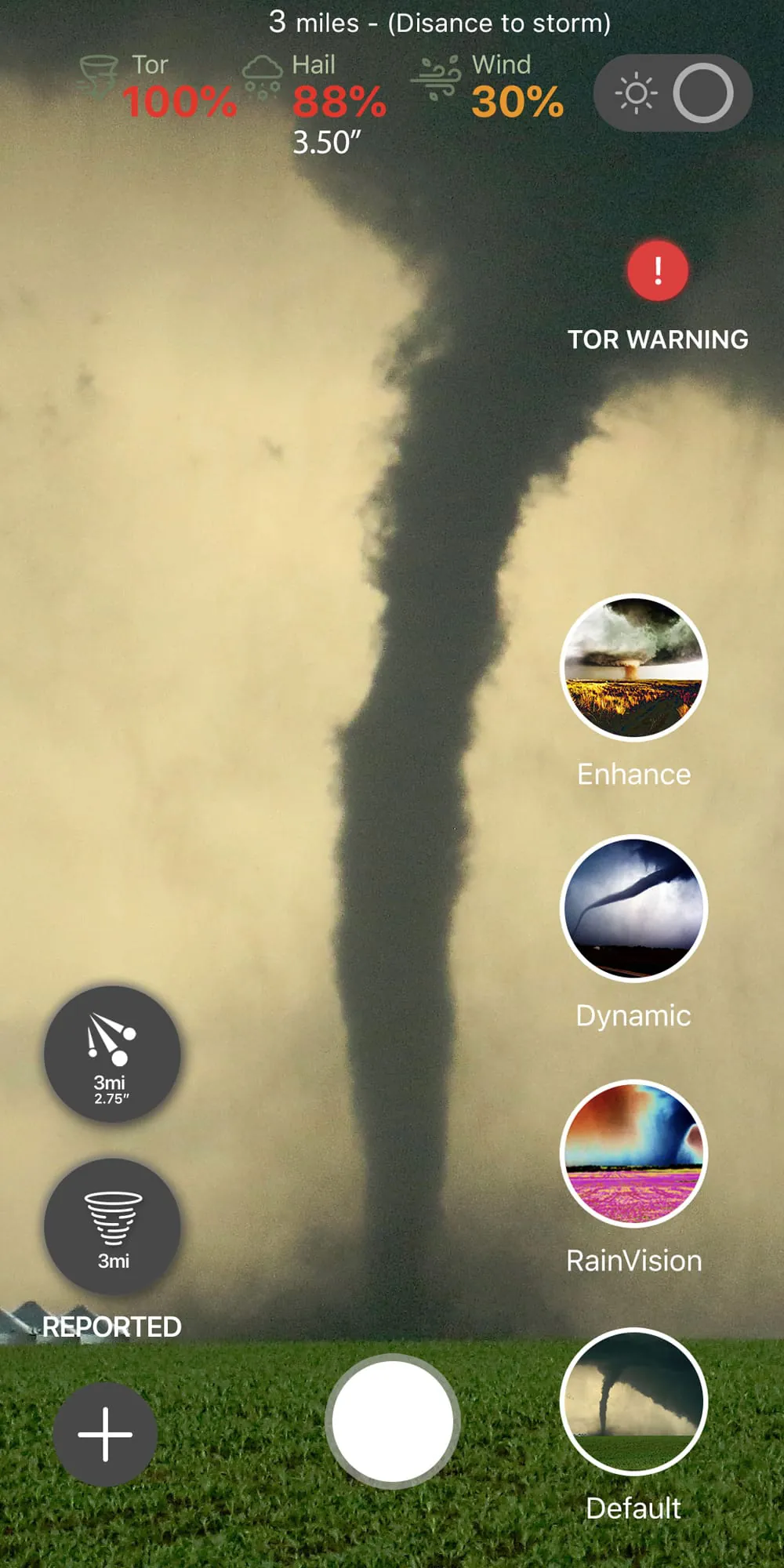The width and height of the screenshot is (784, 1568).
Task: Click the sun brightness icon at top right
Action: (637, 93)
